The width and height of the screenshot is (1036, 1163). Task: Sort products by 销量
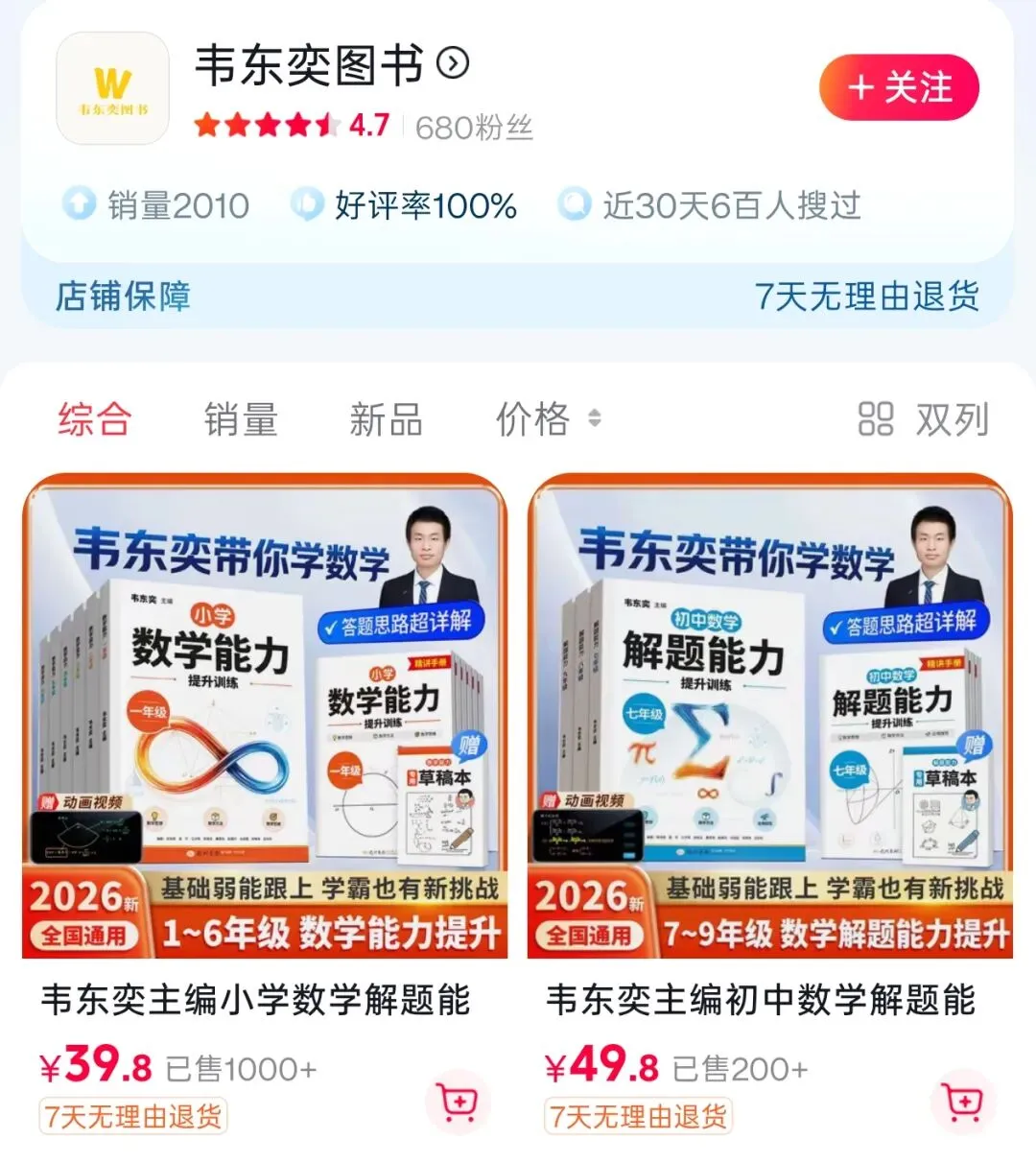(x=240, y=419)
